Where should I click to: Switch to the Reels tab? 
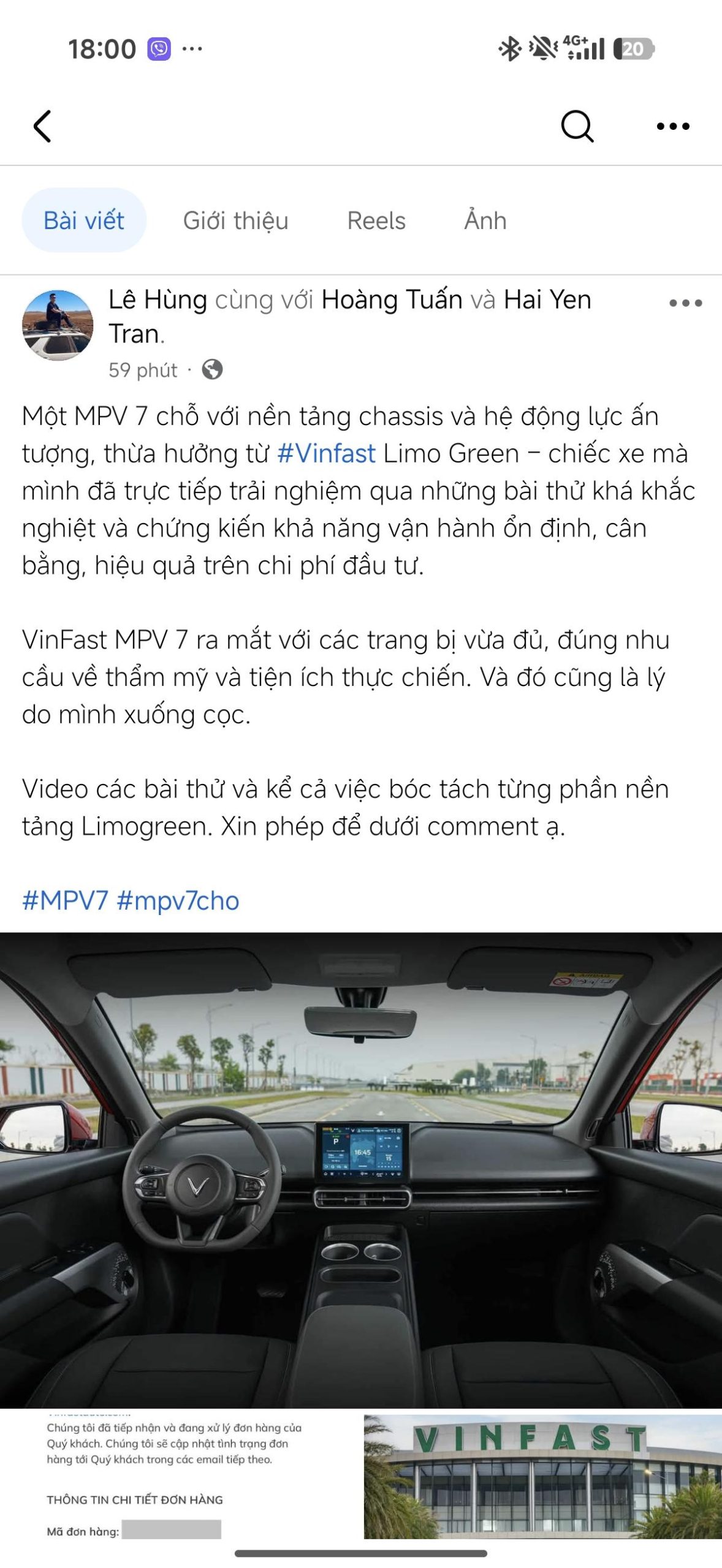click(376, 221)
